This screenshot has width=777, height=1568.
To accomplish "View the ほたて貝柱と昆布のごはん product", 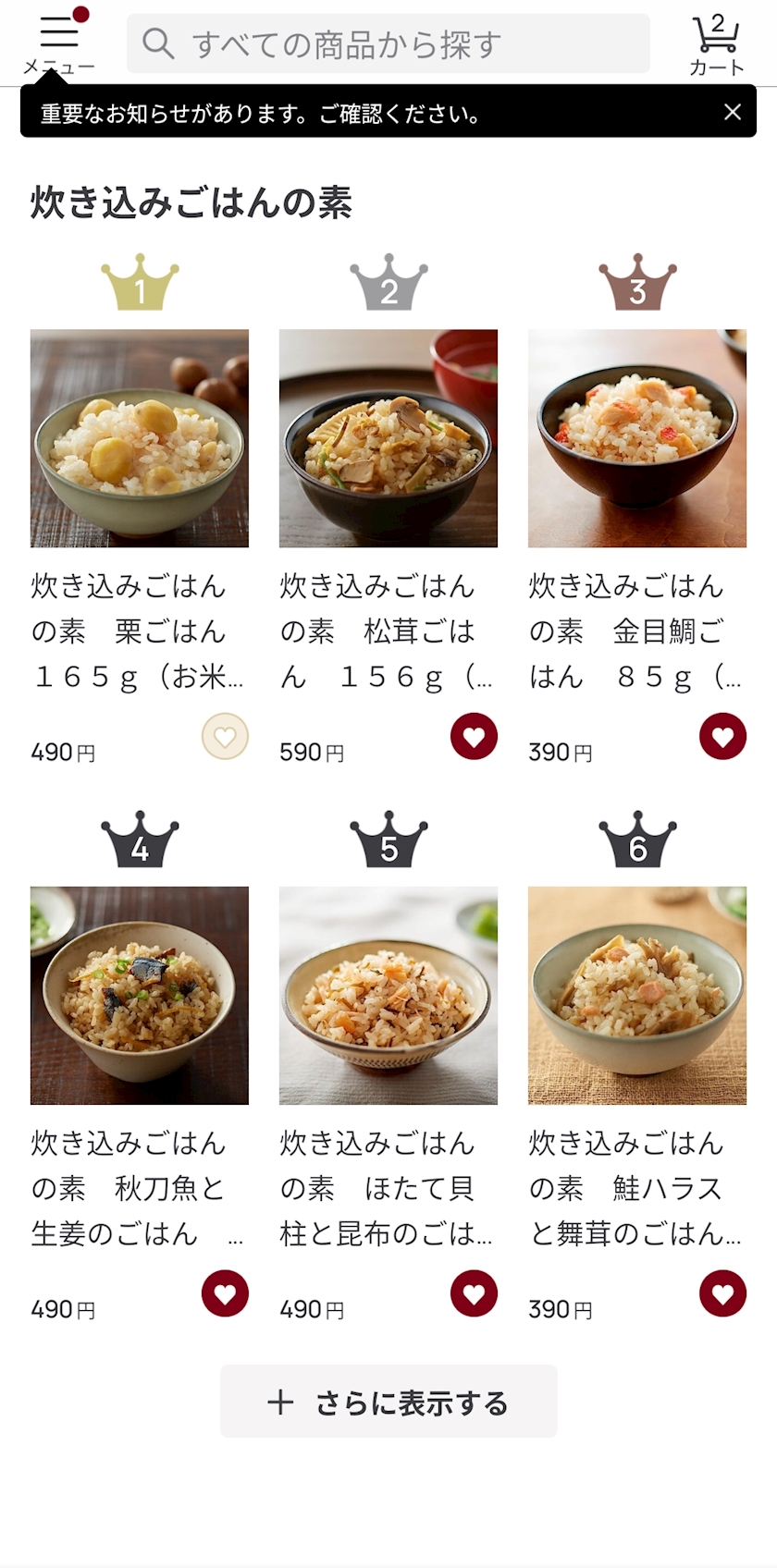I will click(388, 996).
